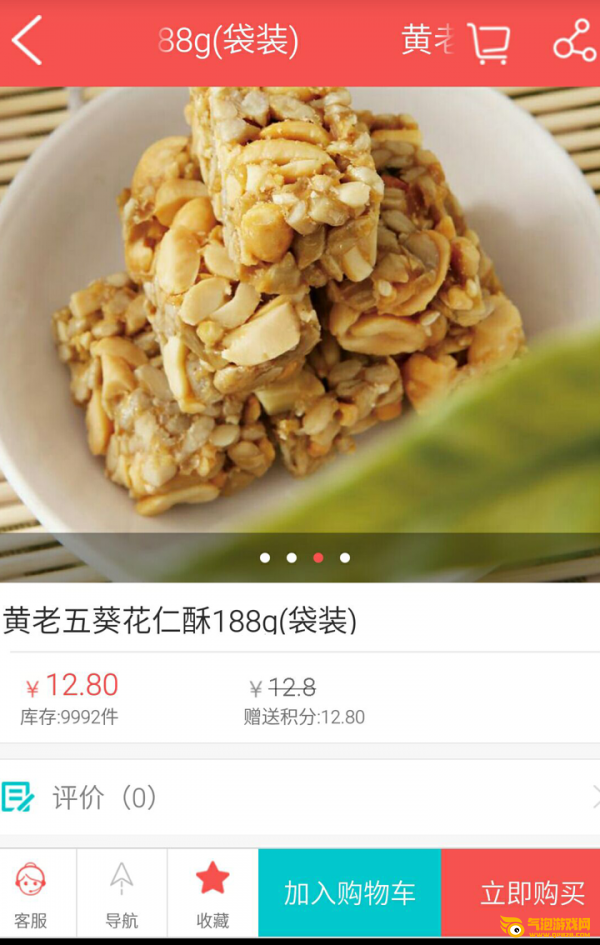The image size is (600, 945).
Task: Add product to 收藏 favorites
Action: (212, 893)
